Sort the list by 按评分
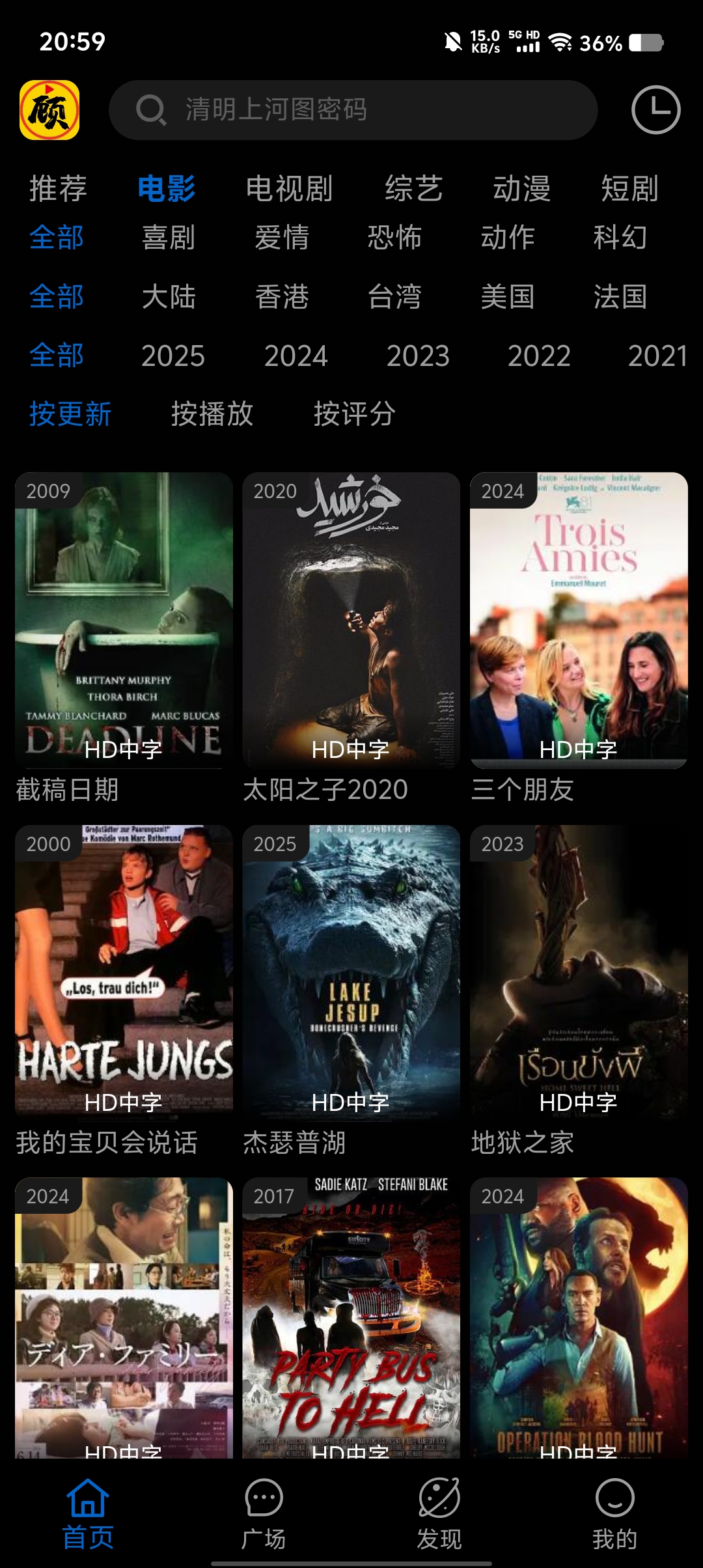This screenshot has height=1568, width=703. [354, 414]
